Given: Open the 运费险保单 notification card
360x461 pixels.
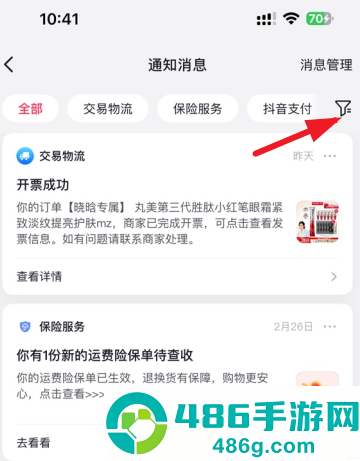Looking at the screenshot, I should click(x=177, y=382).
